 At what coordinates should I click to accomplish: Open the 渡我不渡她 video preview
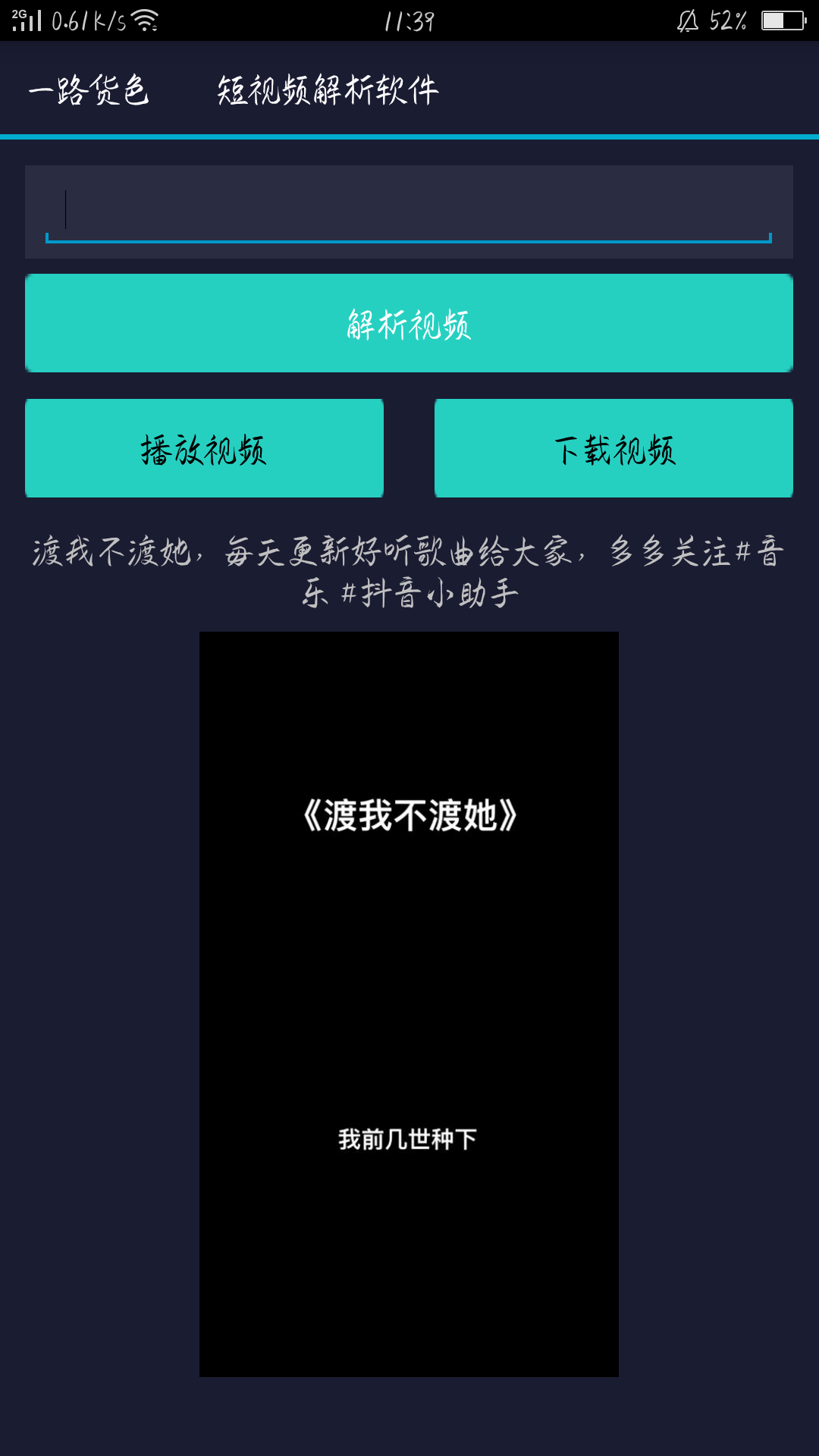tap(409, 1003)
